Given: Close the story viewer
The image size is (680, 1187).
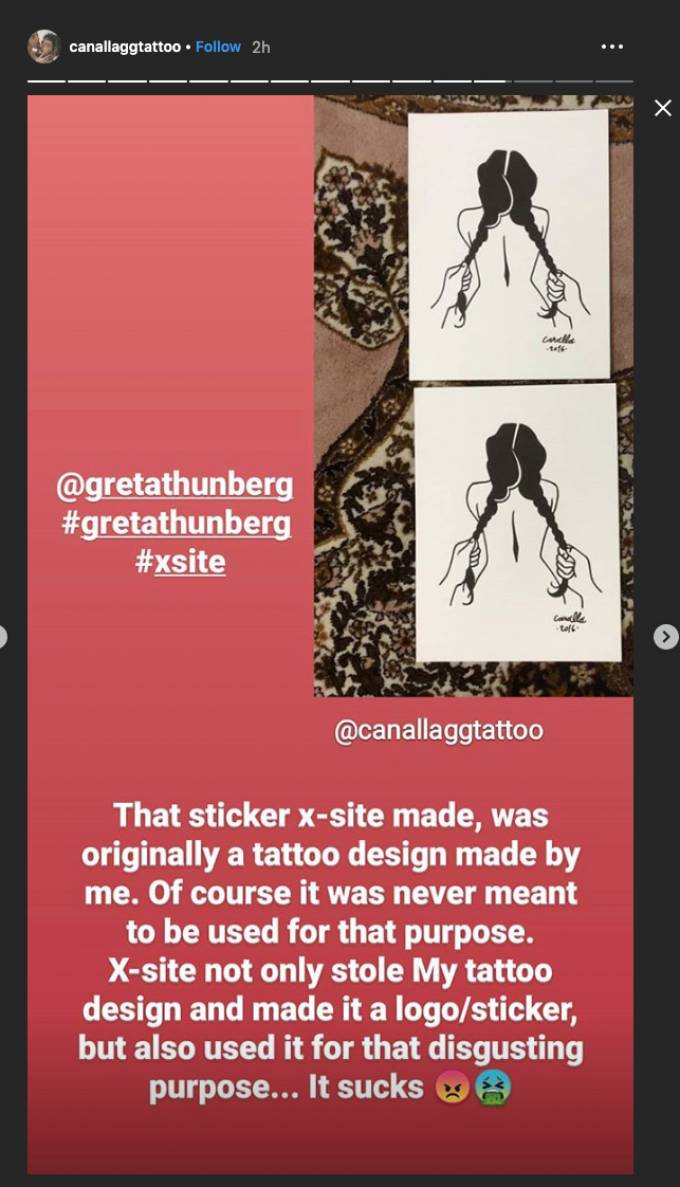Looking at the screenshot, I should 663,109.
